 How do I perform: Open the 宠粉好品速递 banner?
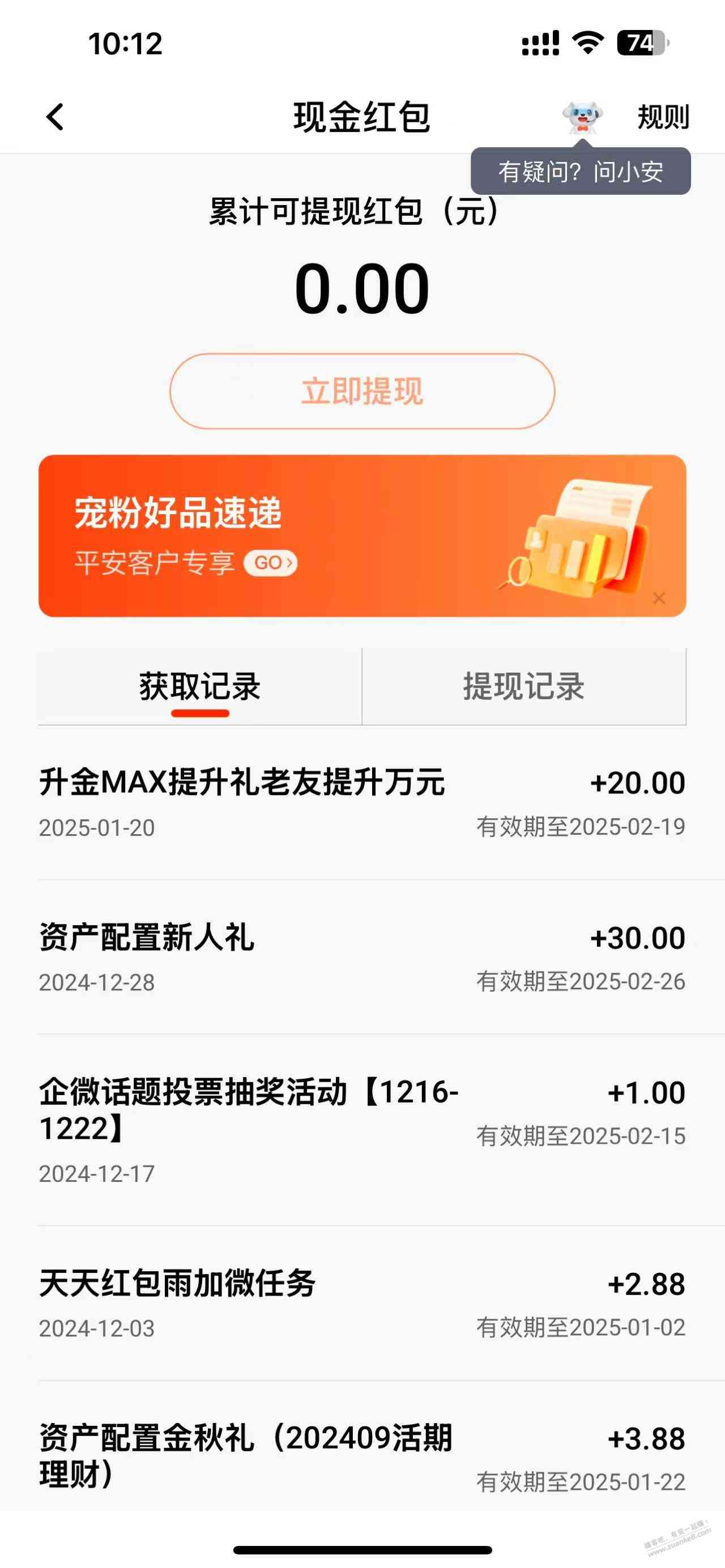(x=304, y=536)
